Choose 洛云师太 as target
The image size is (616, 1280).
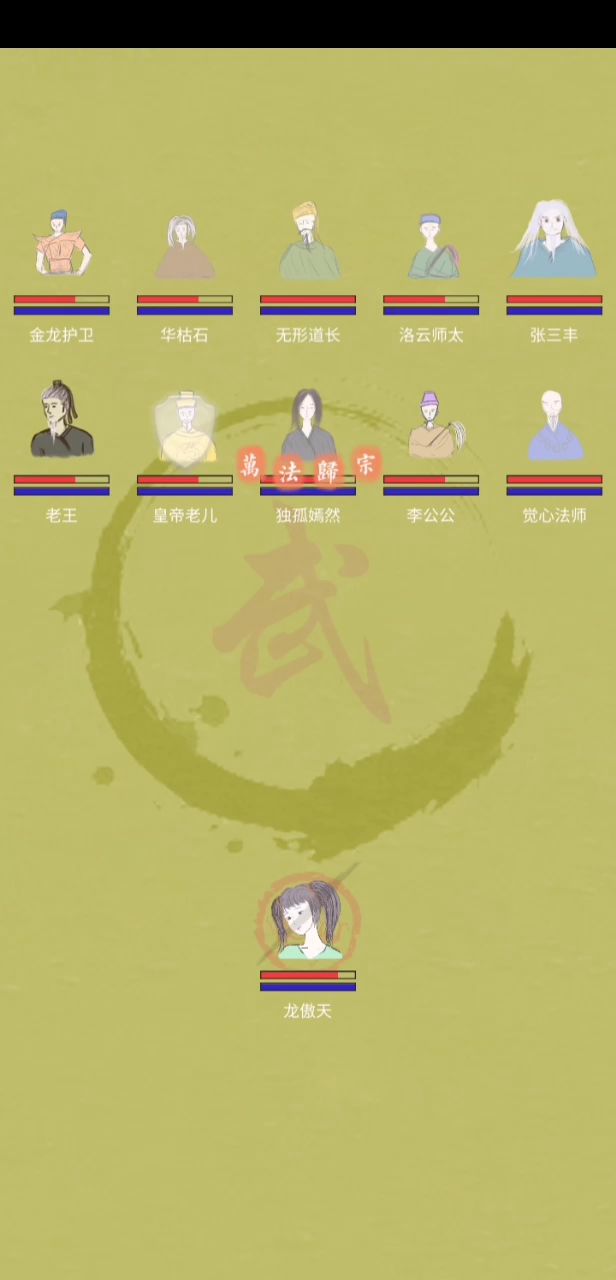point(431,247)
